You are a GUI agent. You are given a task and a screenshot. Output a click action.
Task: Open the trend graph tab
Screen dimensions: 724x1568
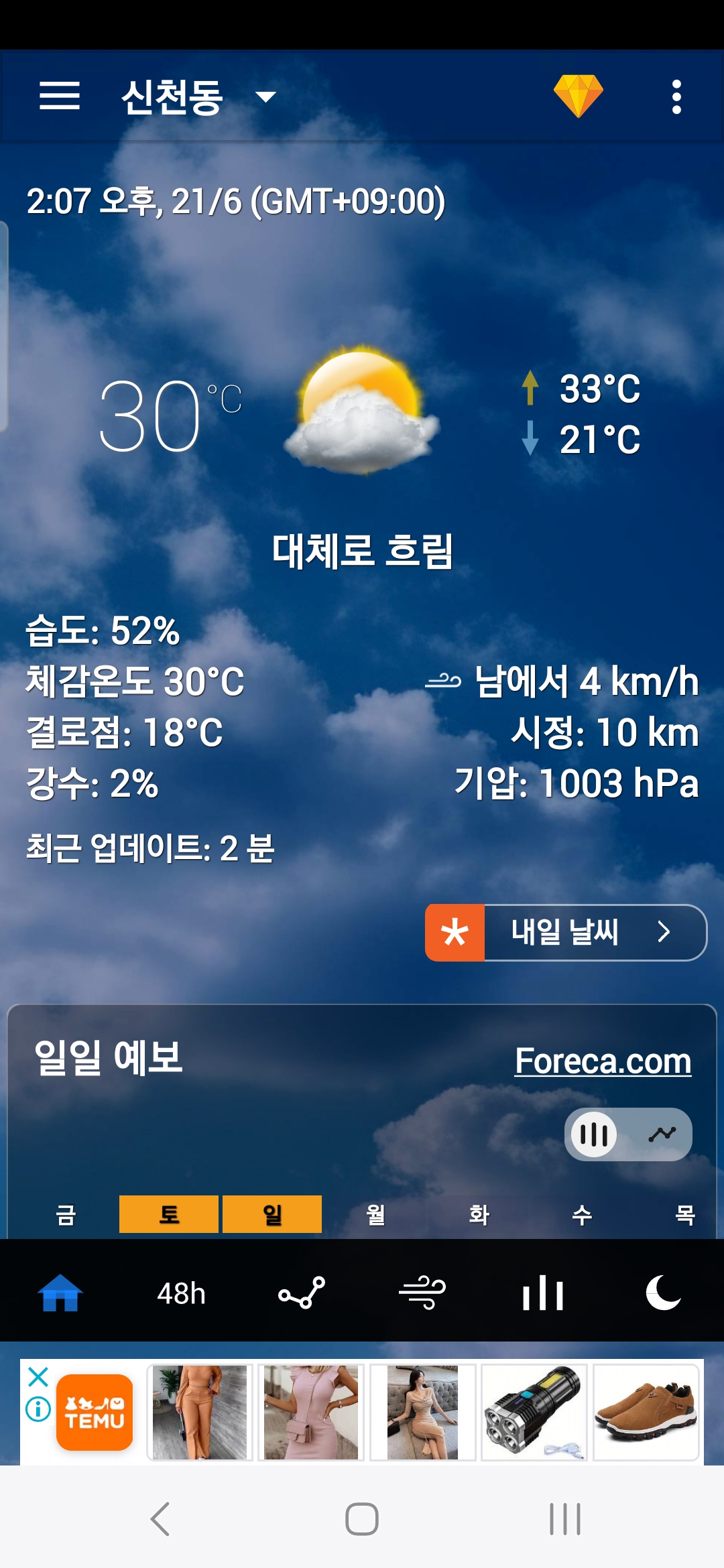point(302,1293)
